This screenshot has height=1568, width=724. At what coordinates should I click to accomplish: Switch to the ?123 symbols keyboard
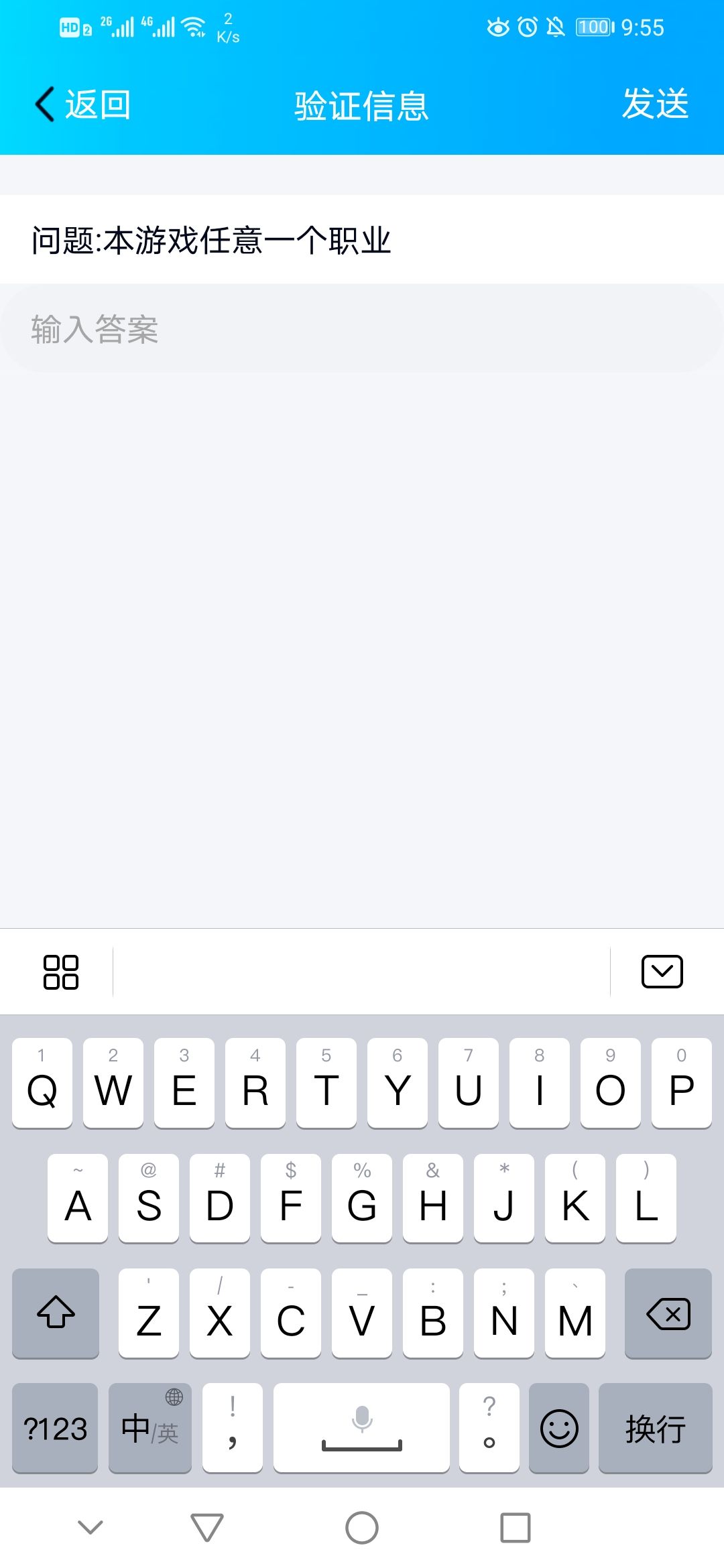(x=56, y=1428)
